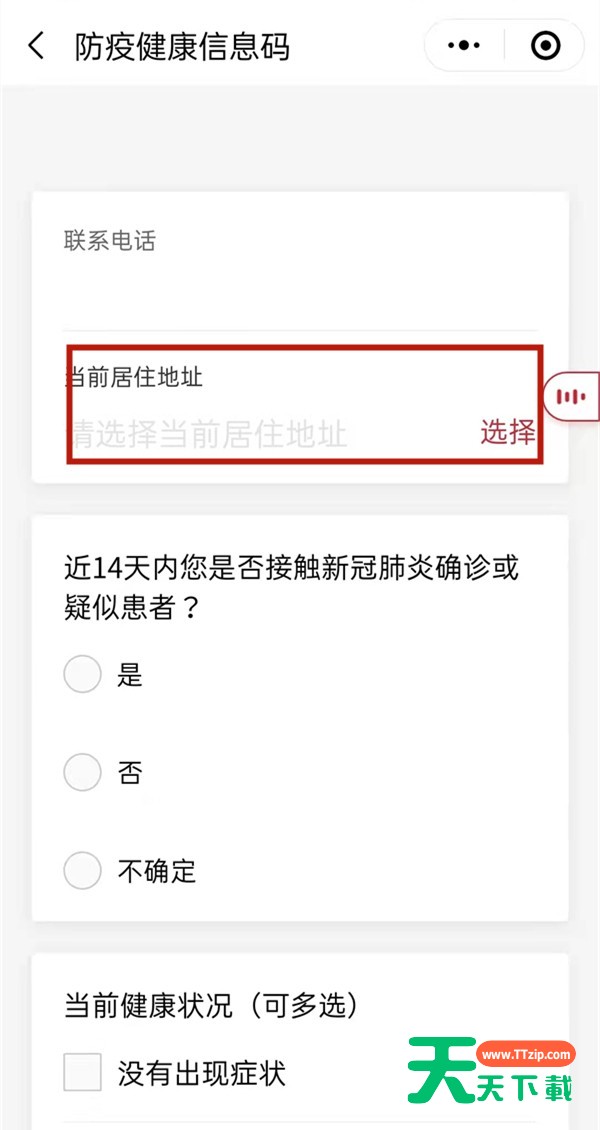Close the mini program via circle icon
This screenshot has width=600, height=1130.
pos(545,46)
